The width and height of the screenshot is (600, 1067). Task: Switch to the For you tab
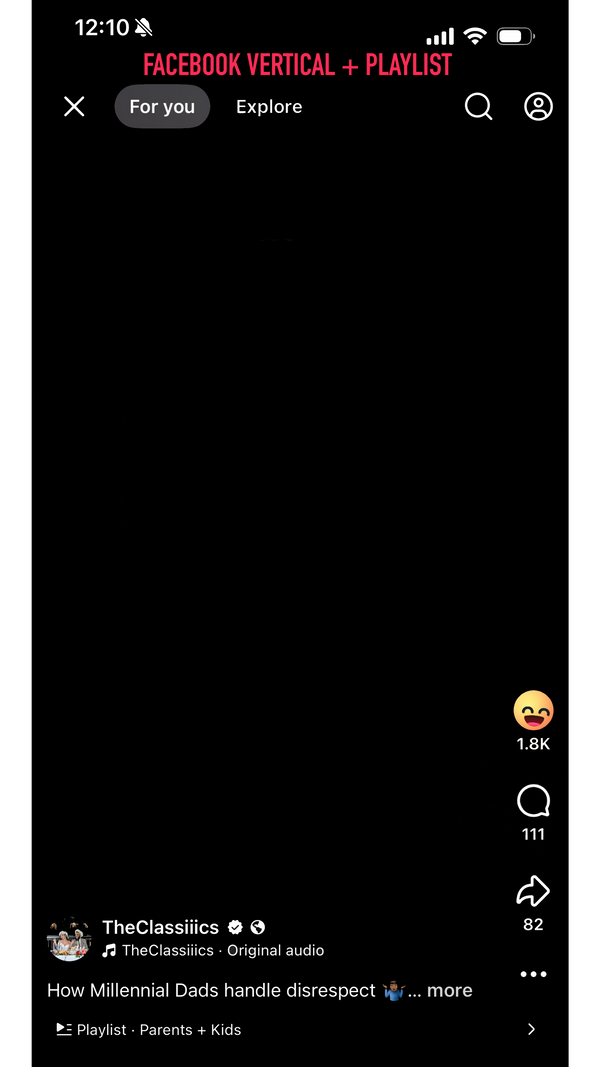162,107
